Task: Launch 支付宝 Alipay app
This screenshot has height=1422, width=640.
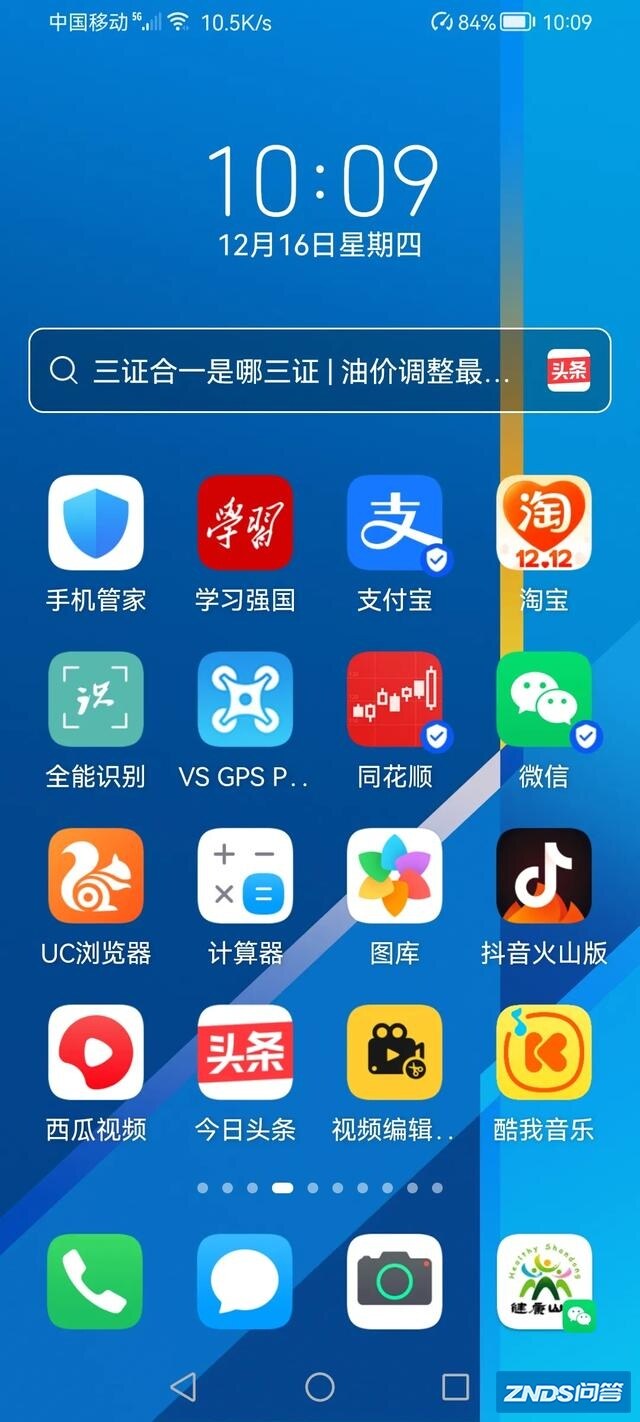Action: tap(394, 523)
